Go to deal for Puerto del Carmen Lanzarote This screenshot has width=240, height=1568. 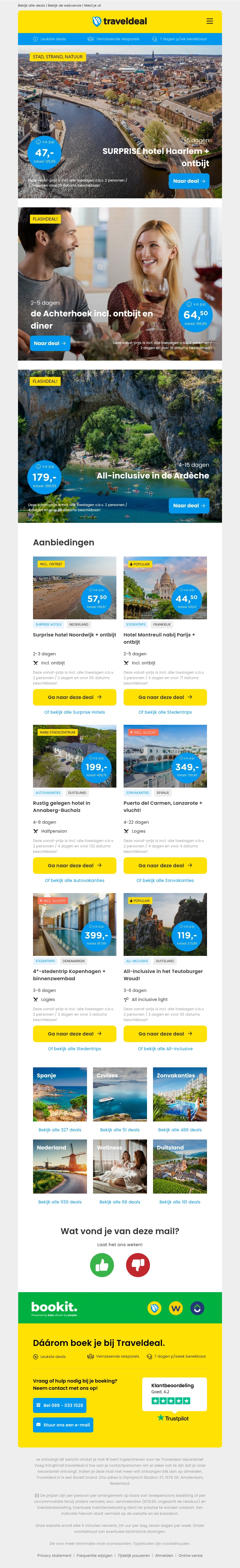pos(165,865)
